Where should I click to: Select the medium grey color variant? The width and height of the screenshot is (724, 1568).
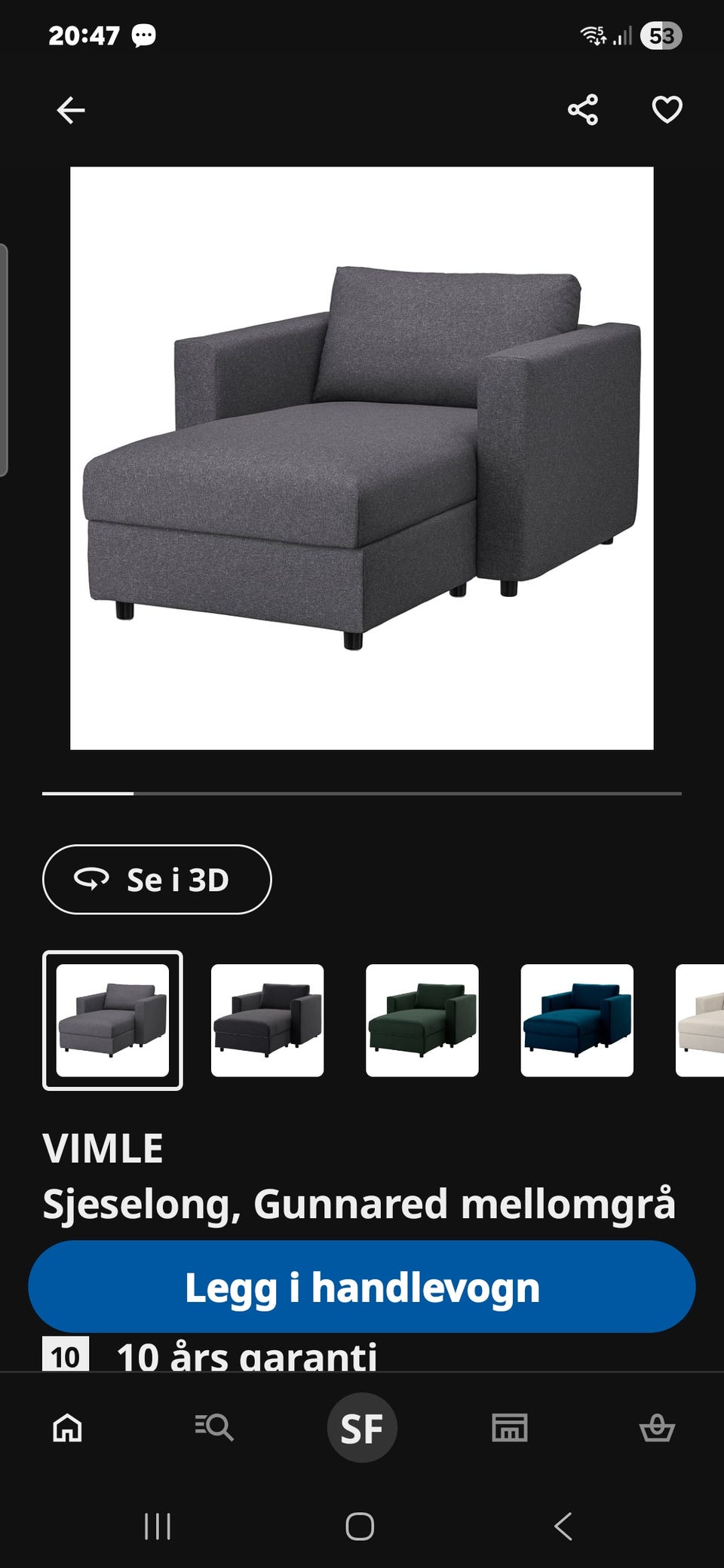pos(112,1021)
